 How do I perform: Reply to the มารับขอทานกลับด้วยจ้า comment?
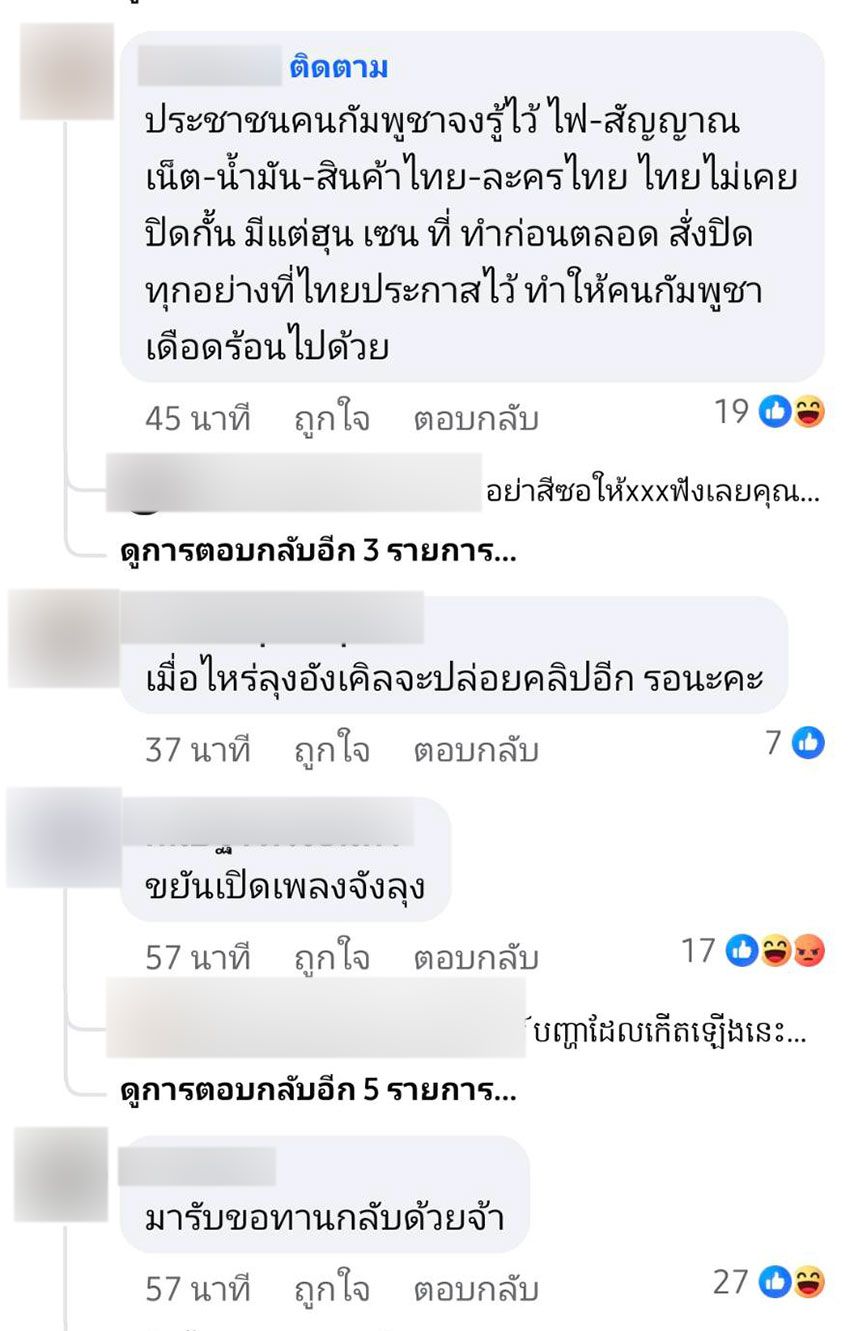pyautogui.click(x=475, y=1288)
